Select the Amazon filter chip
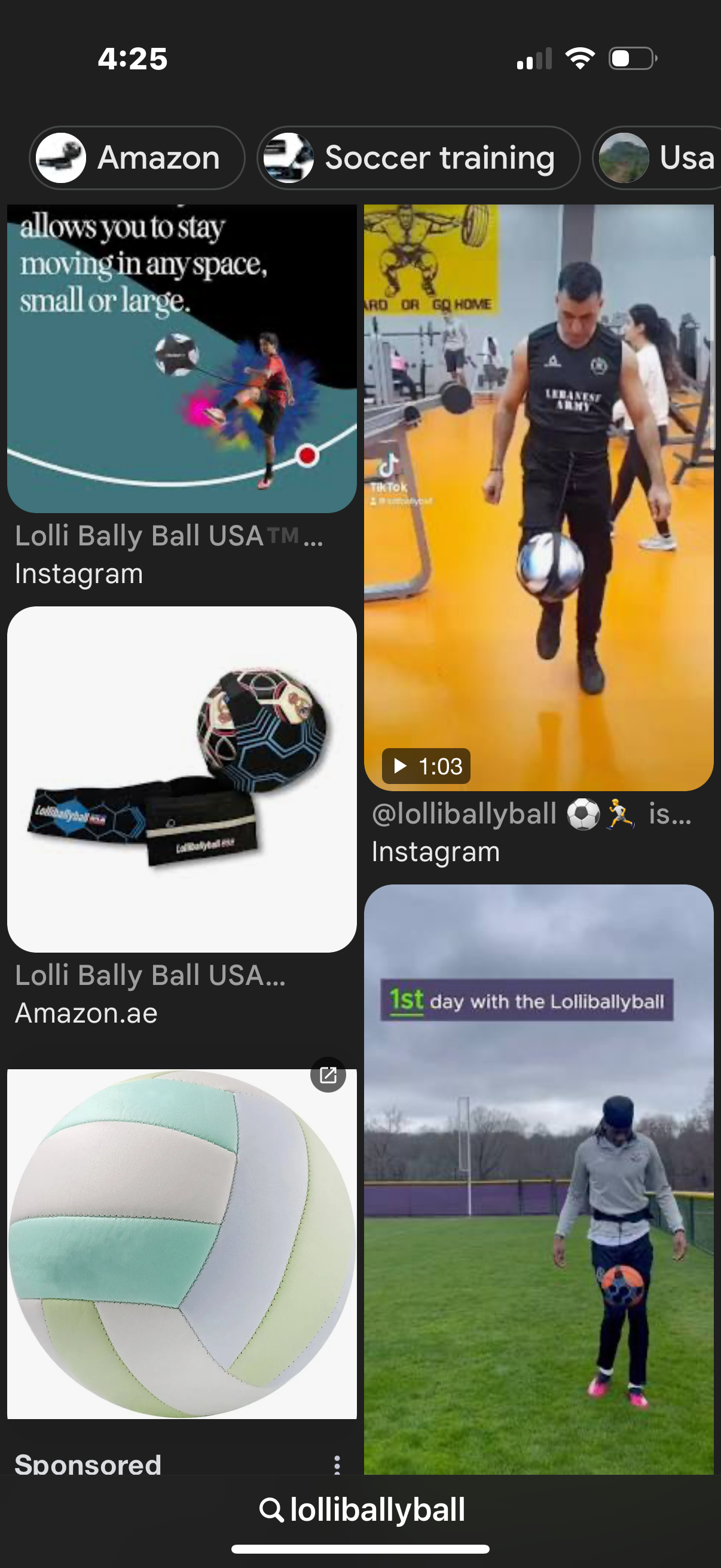This screenshot has width=721, height=1568. point(137,158)
